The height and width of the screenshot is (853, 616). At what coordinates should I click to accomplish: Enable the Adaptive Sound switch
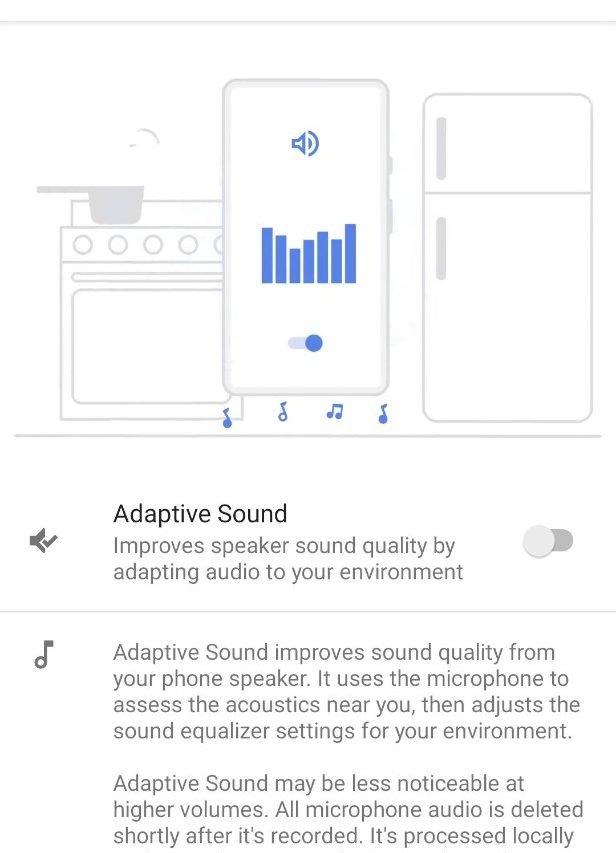pyautogui.click(x=548, y=542)
